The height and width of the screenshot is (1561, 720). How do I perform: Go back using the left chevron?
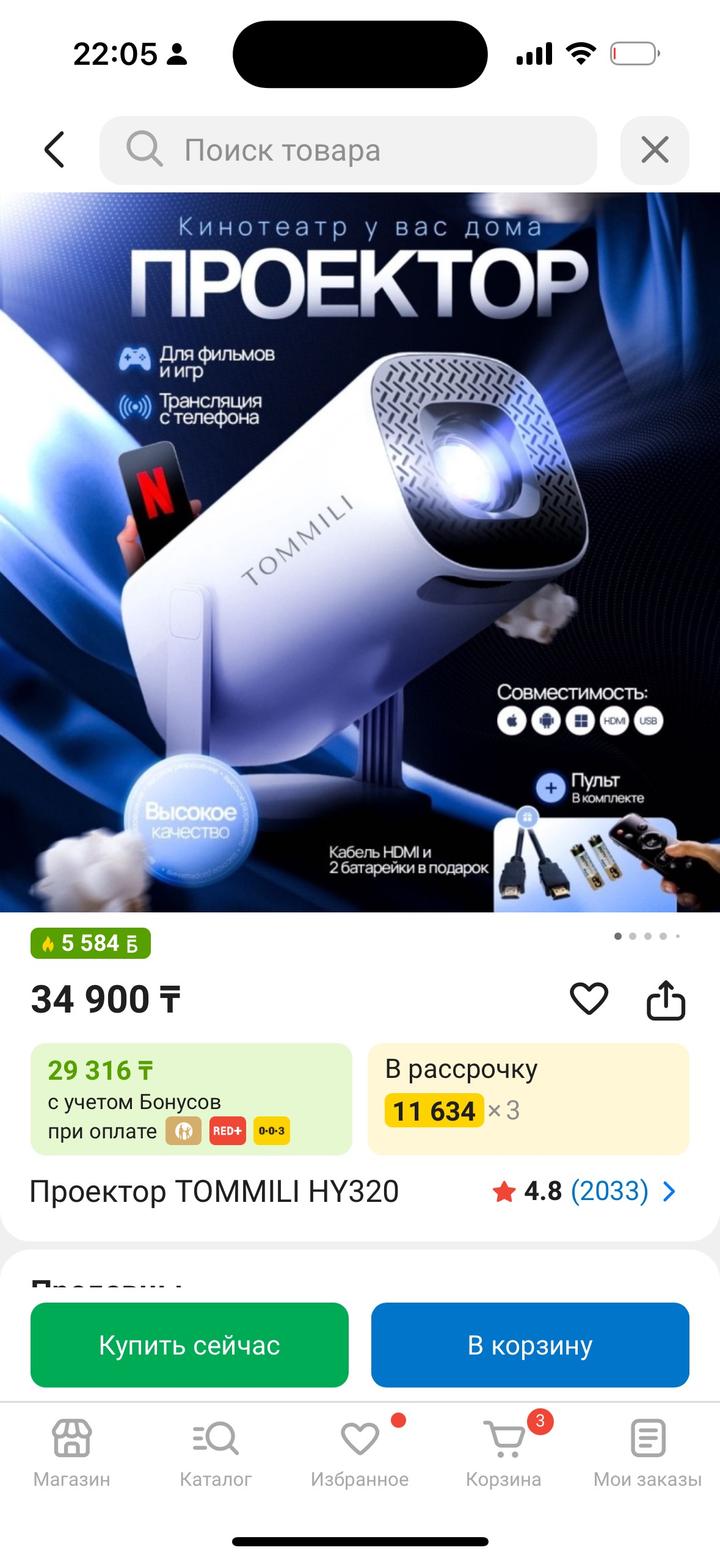tap(53, 149)
